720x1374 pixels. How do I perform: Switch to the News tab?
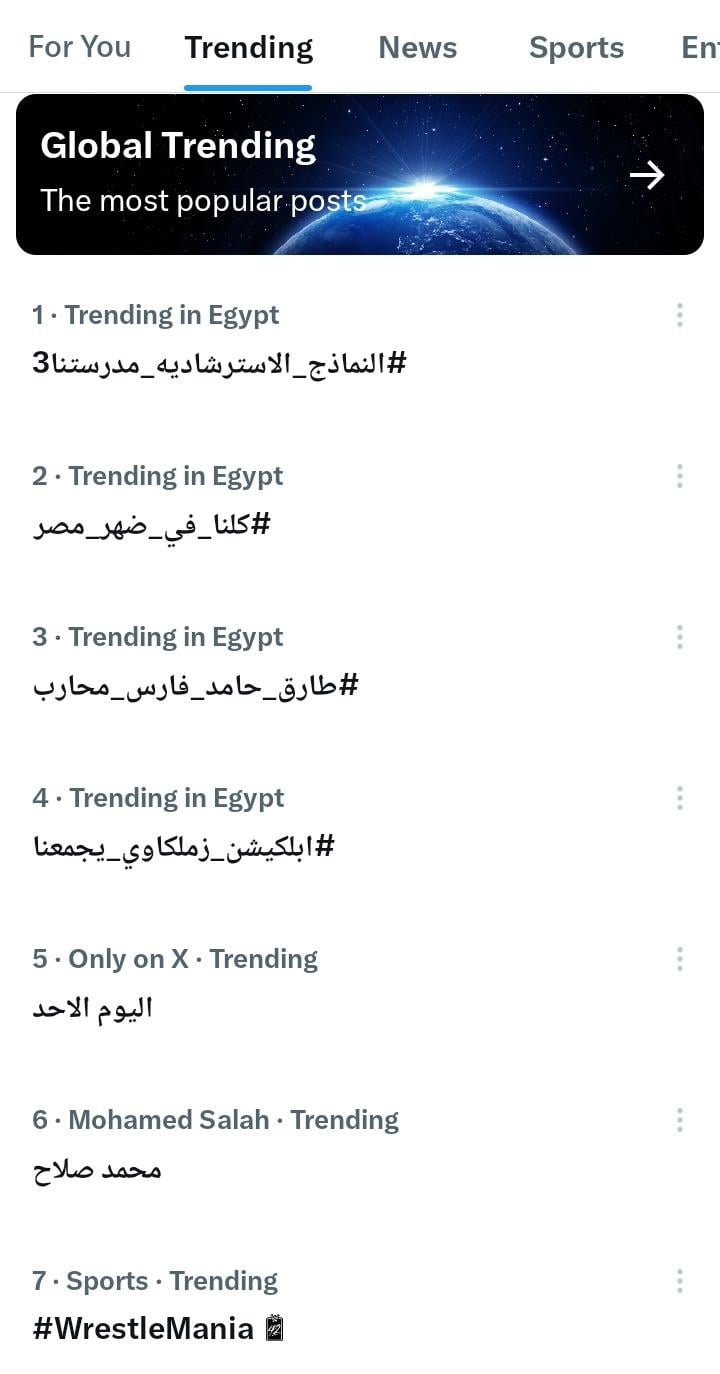tap(417, 47)
